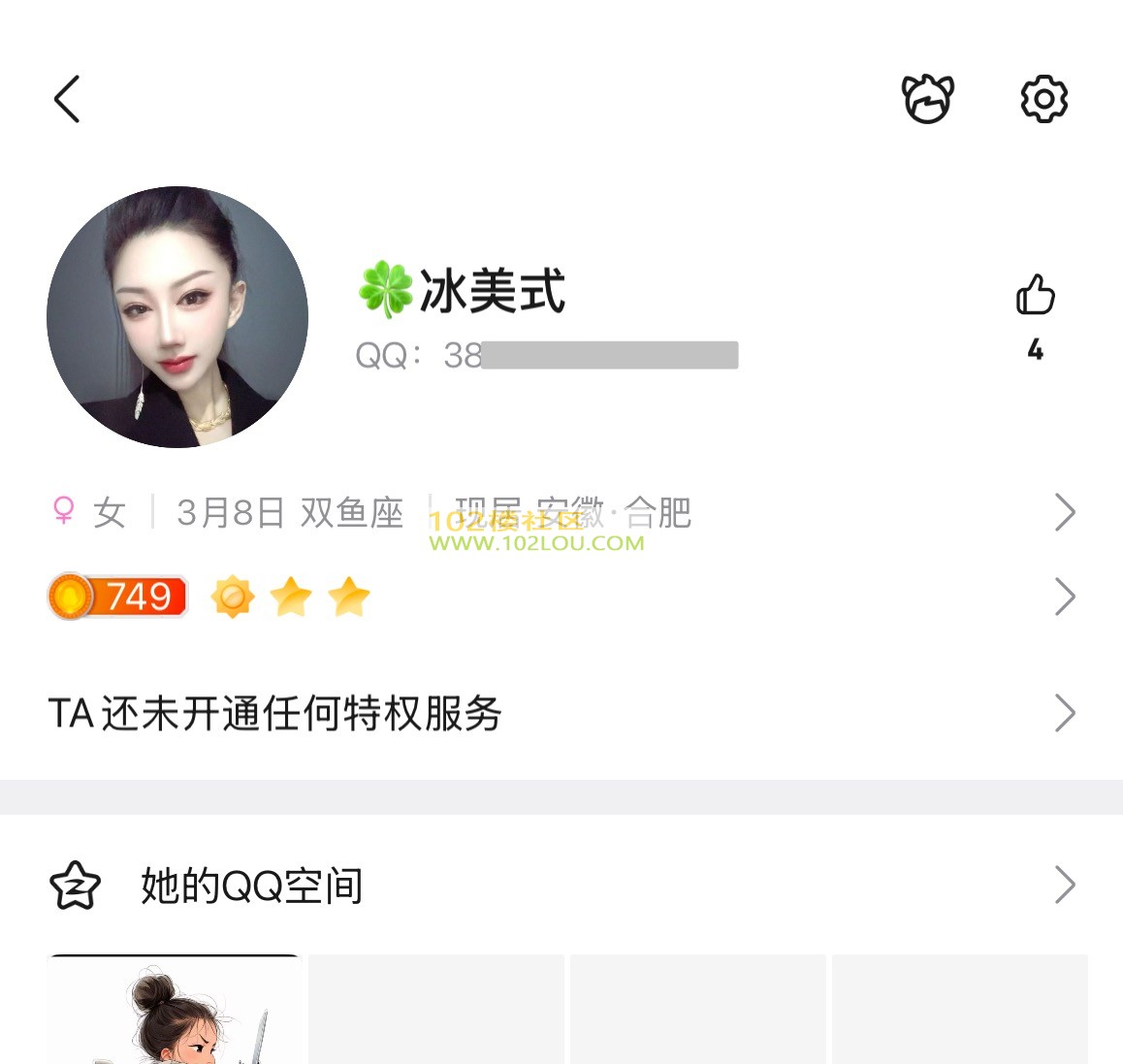This screenshot has height=1064, width=1123.
Task: Open the TA还未开通任何特权服务 row
Action: coord(562,714)
